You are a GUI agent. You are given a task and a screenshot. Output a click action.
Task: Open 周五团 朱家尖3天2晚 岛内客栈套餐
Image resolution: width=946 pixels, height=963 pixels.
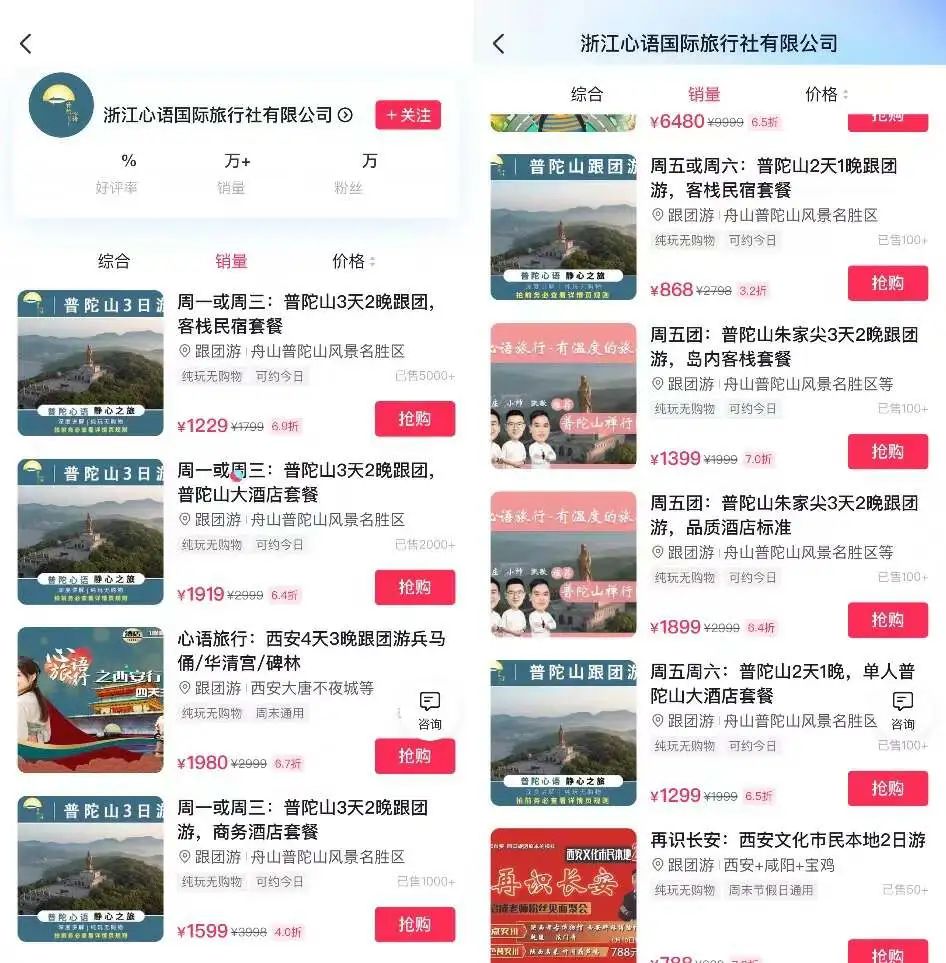pos(783,346)
